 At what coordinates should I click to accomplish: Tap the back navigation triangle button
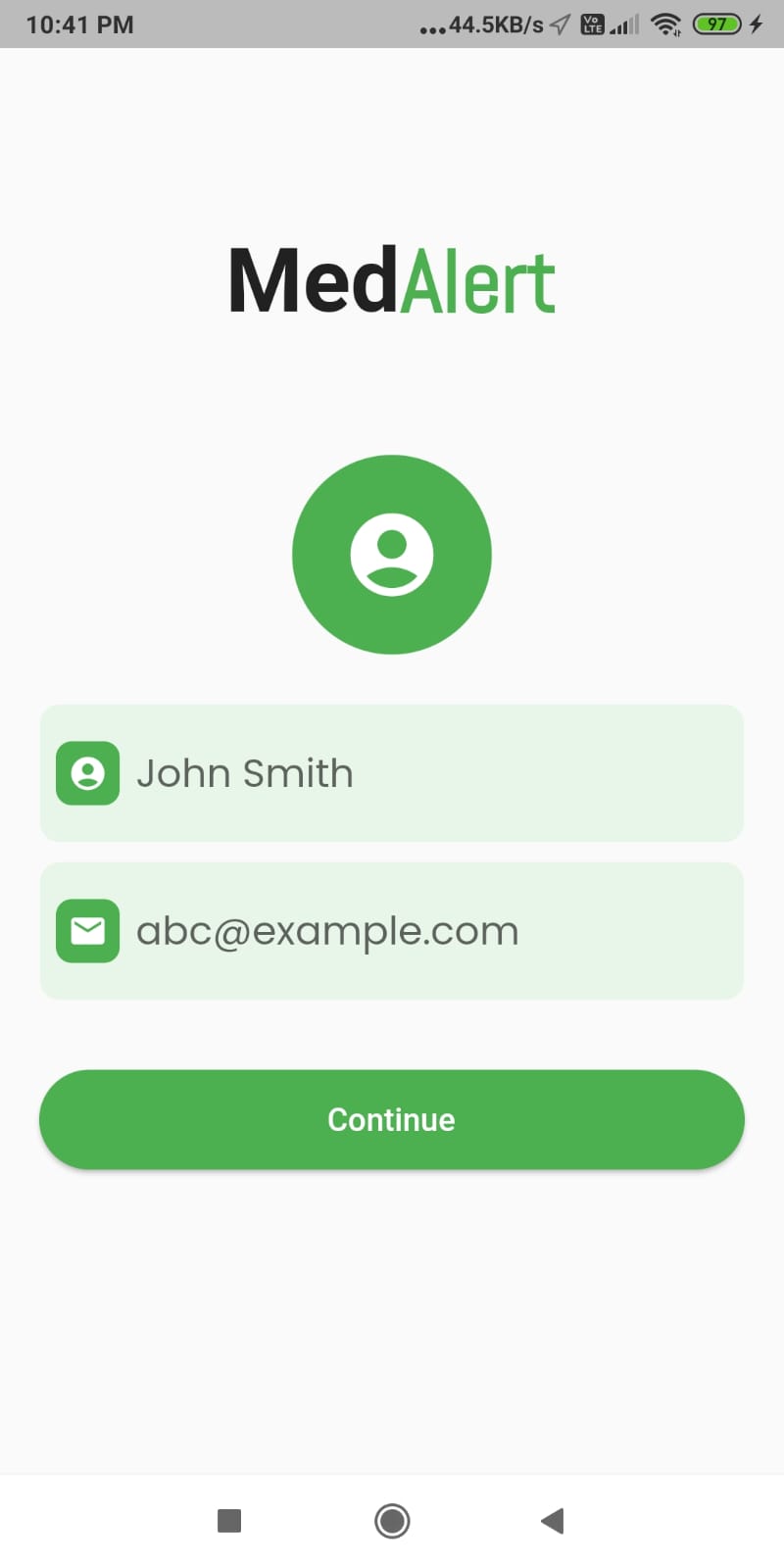552,1520
